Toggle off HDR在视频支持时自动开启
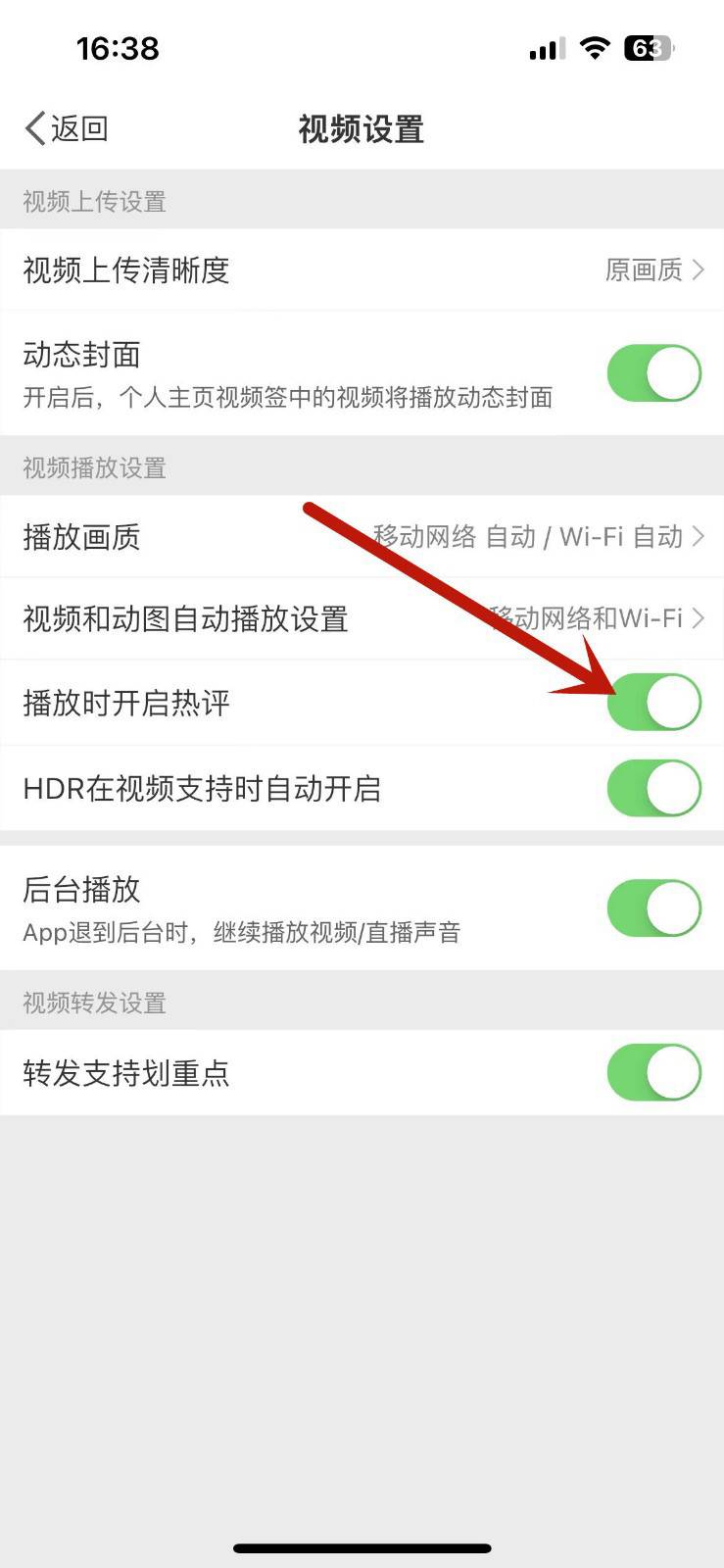Screen dimensions: 724x1568 point(653,788)
